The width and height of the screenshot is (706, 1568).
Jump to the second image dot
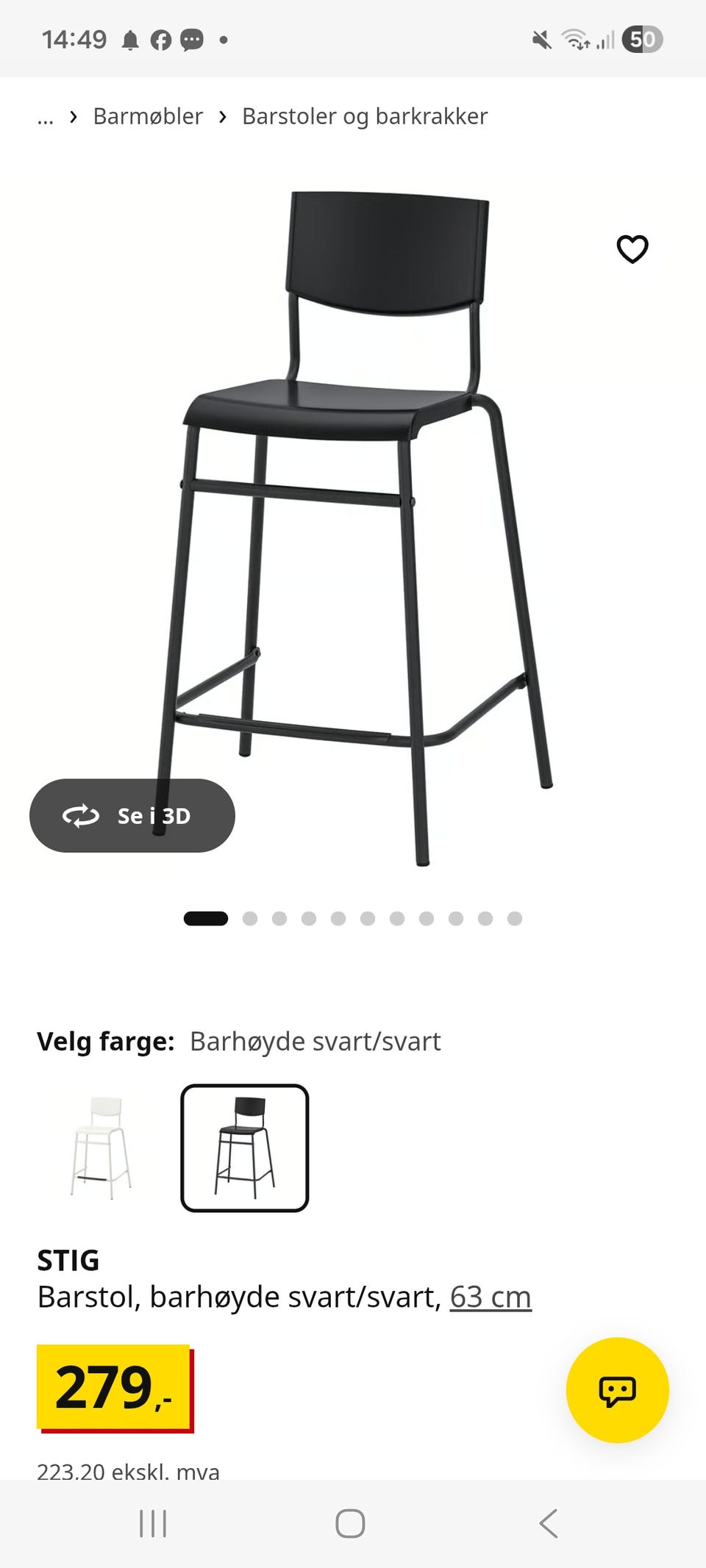tap(250, 918)
